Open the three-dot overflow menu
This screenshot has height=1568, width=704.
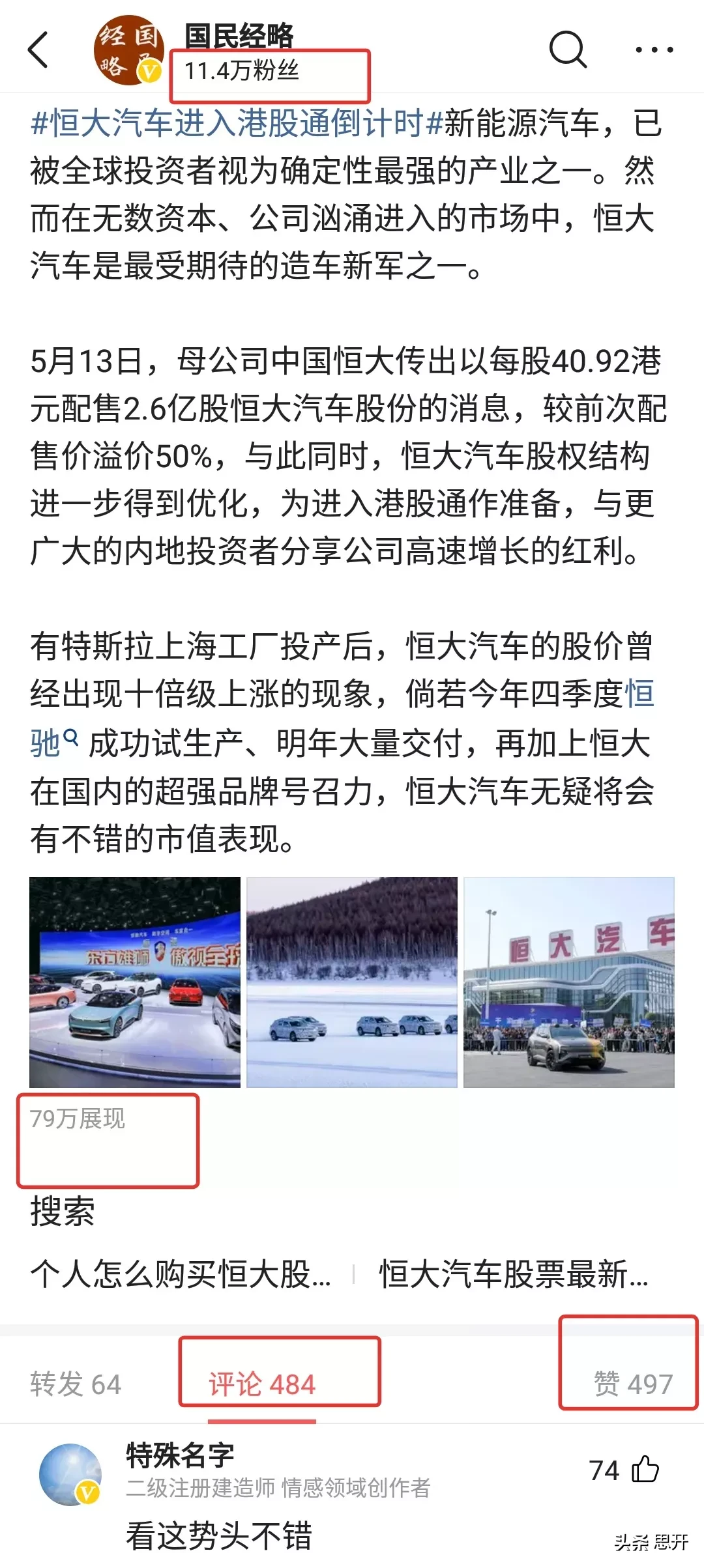tap(654, 50)
